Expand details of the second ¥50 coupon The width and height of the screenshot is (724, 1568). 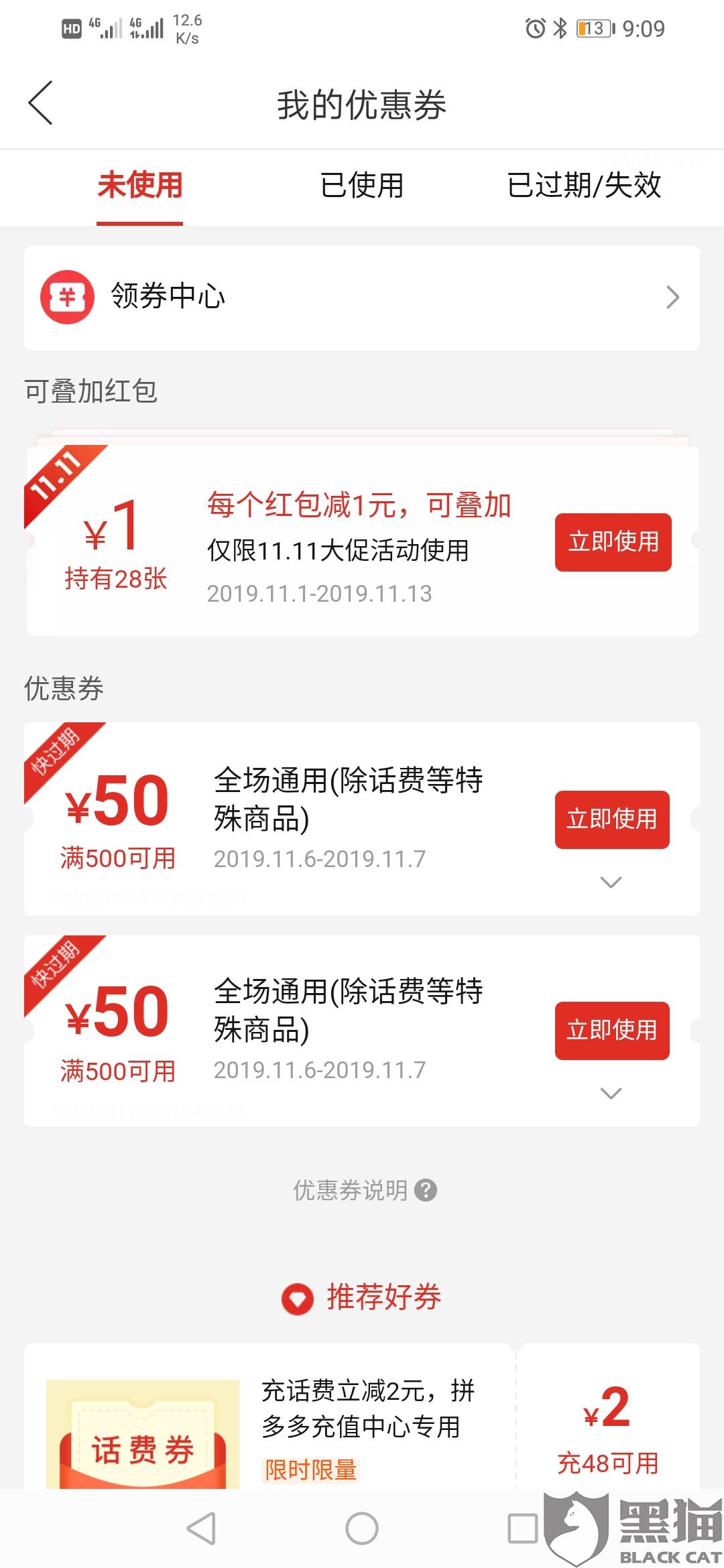pos(611,1094)
